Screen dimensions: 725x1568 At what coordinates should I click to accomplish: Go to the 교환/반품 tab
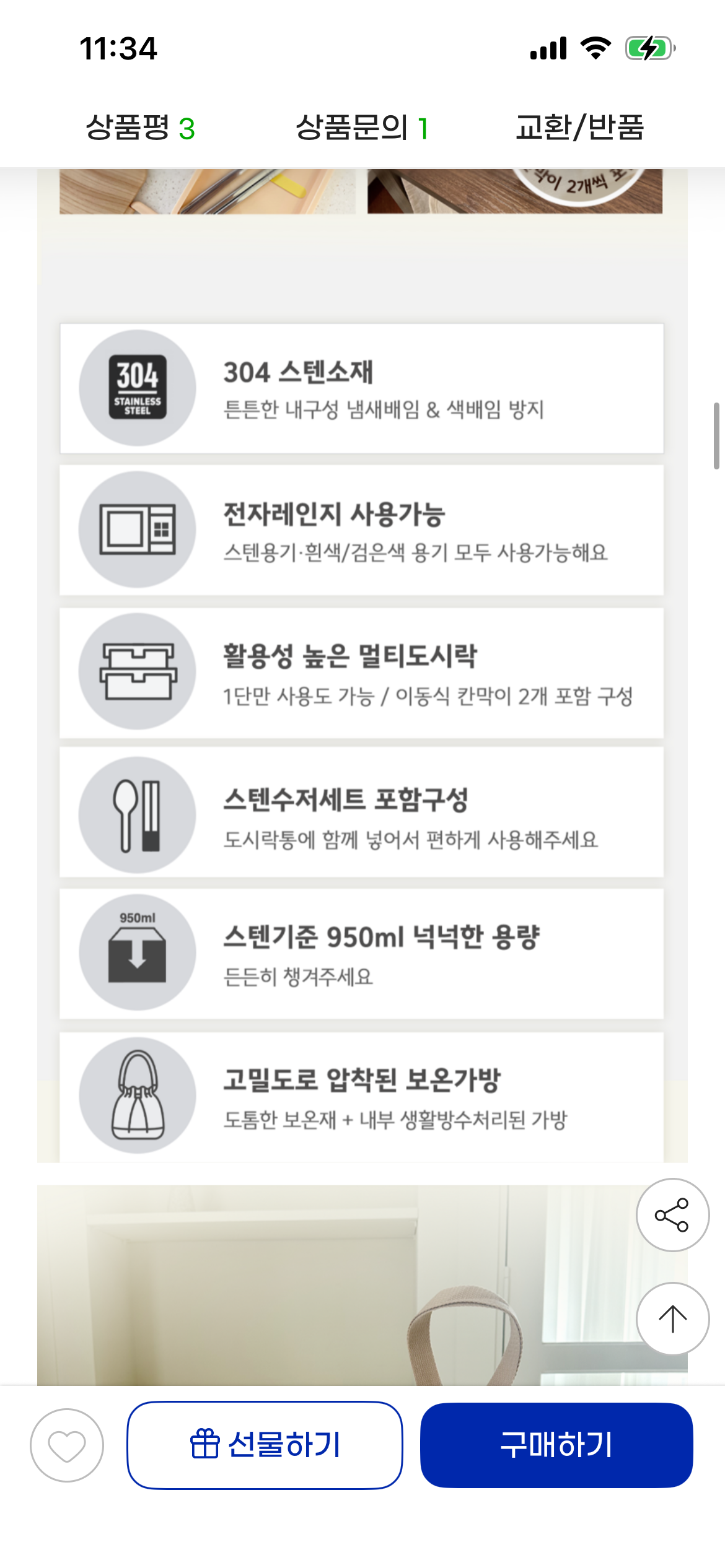[579, 128]
